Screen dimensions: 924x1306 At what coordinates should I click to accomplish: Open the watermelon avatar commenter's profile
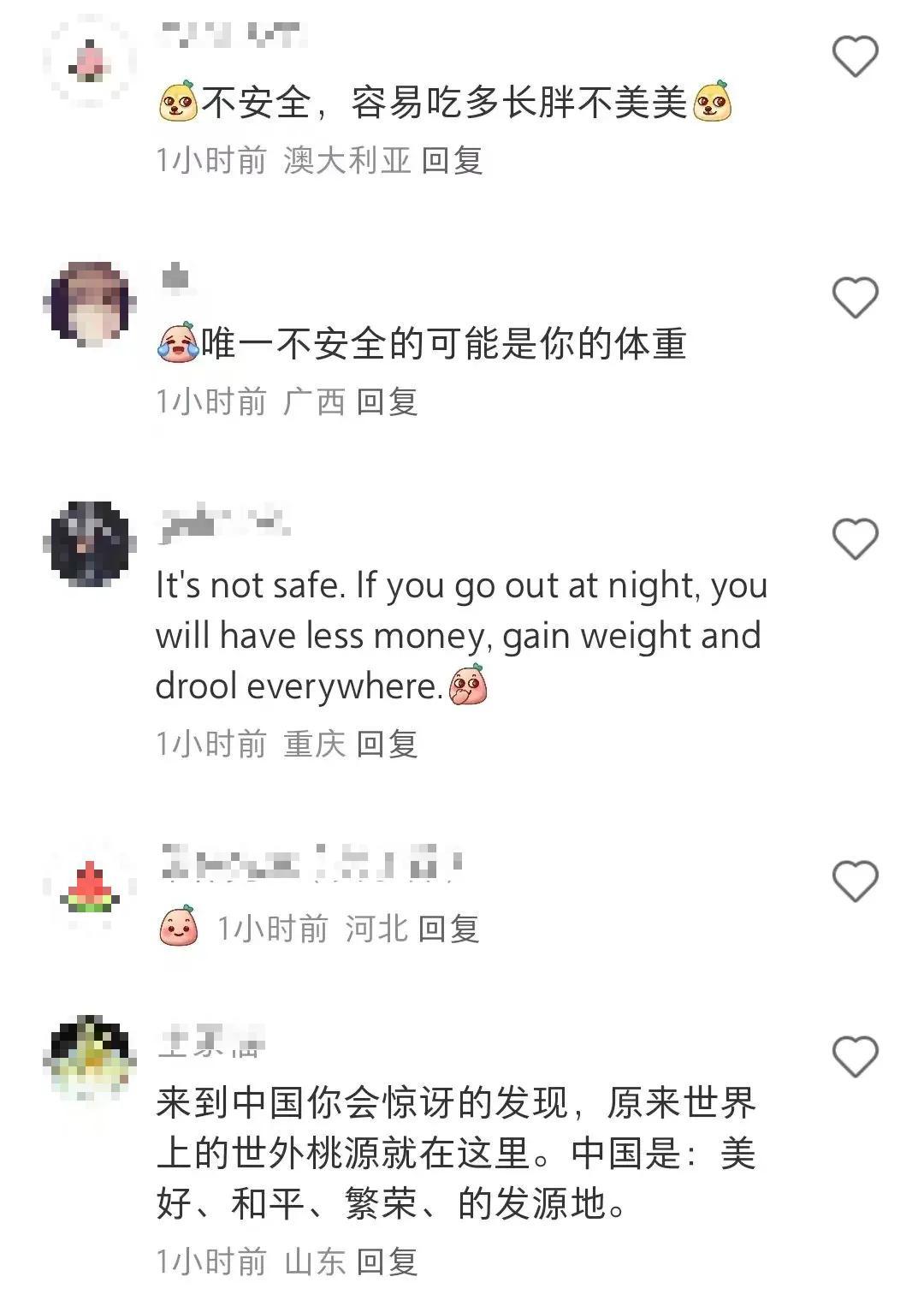pyautogui.click(x=90, y=887)
